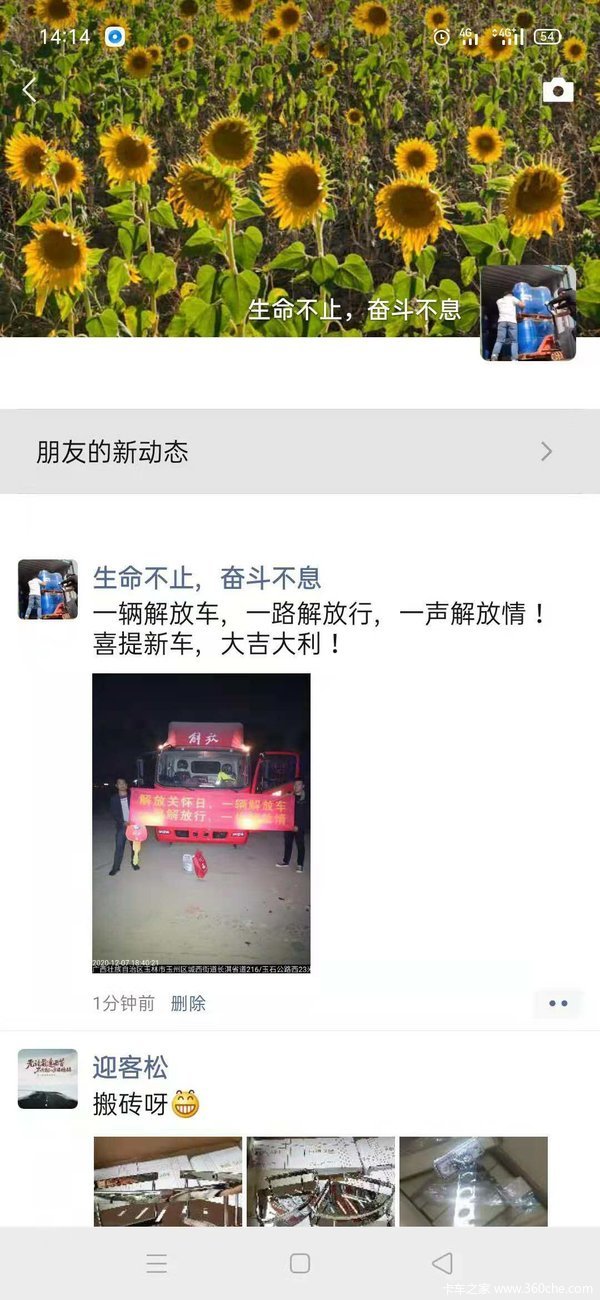Open the first photo in 迎客松's post
The height and width of the screenshot is (1300, 600).
pos(168,1181)
